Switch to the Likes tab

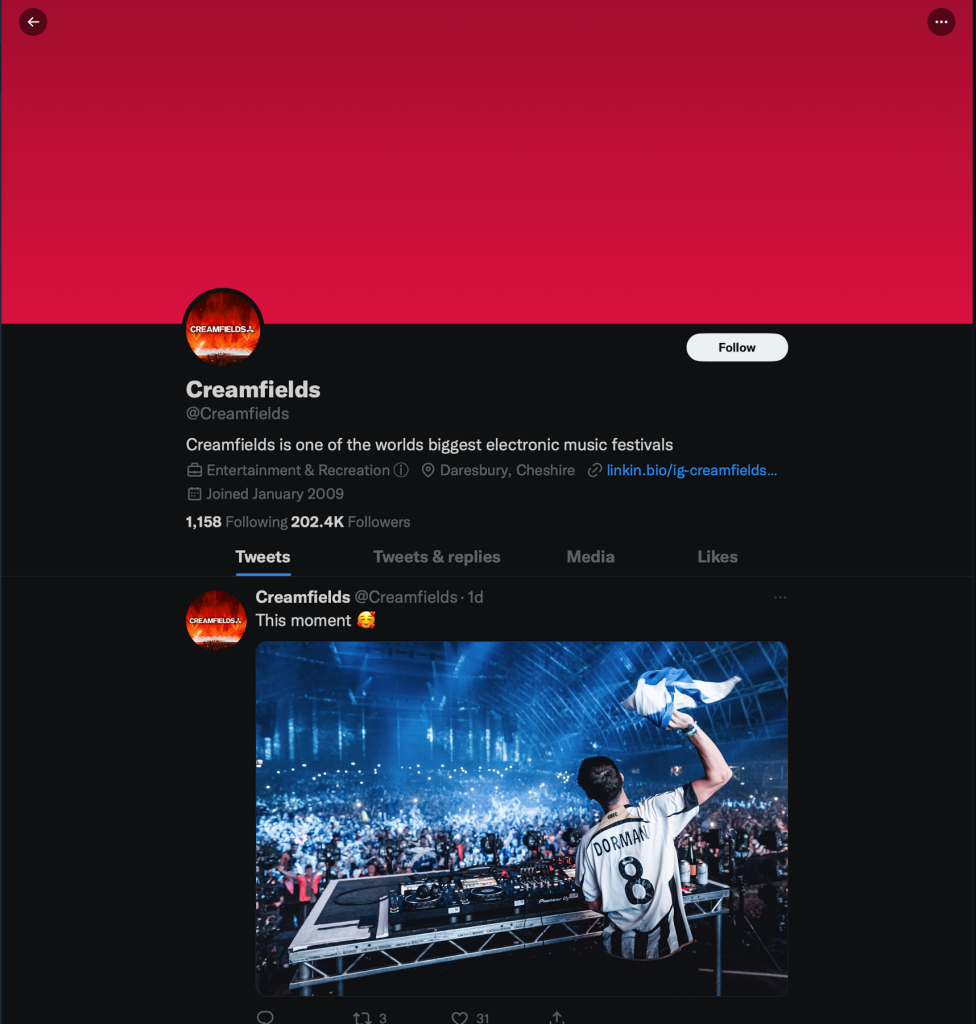tap(717, 557)
